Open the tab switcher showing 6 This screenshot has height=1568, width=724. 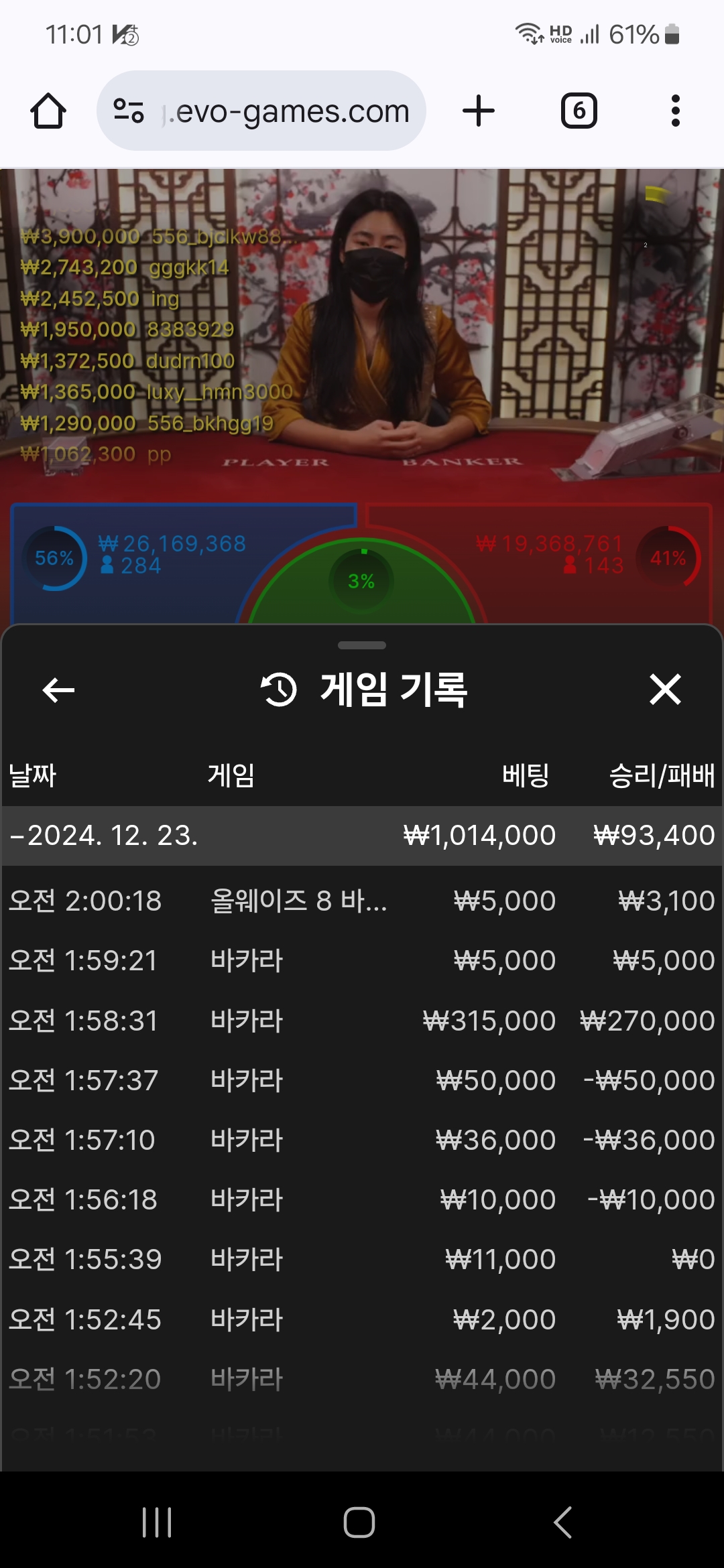(579, 111)
